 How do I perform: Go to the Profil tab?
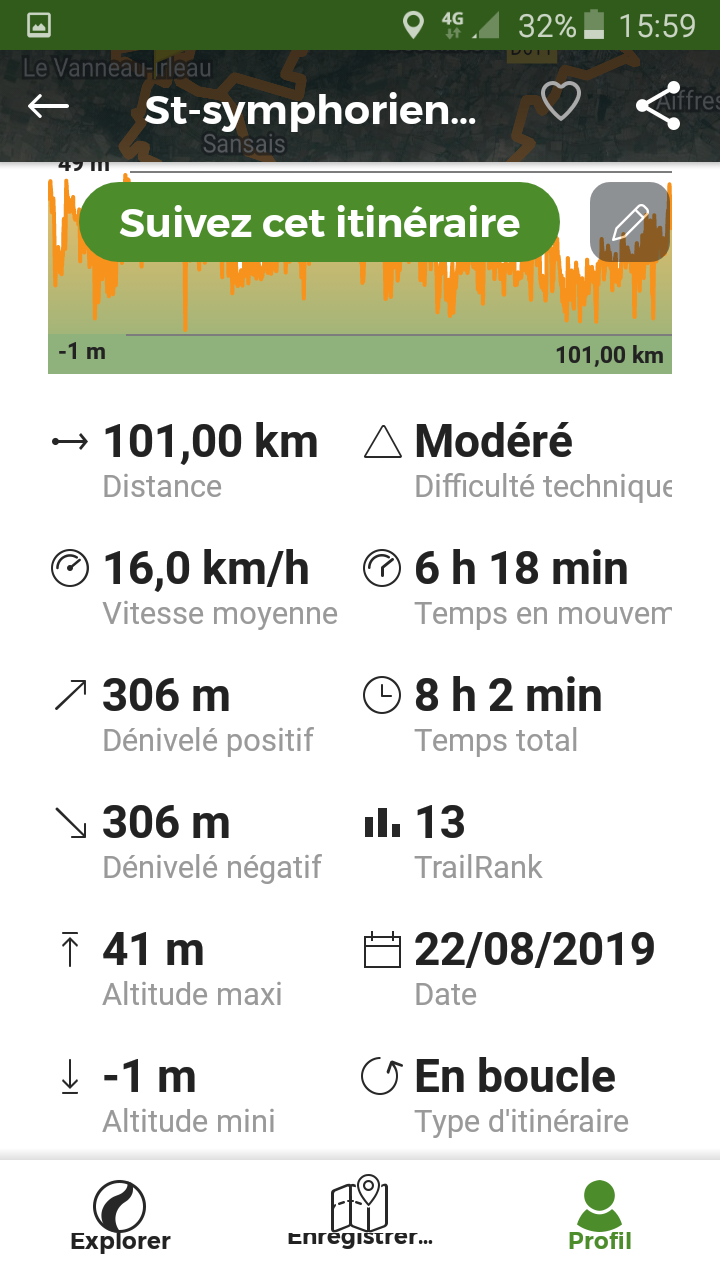click(x=600, y=1216)
